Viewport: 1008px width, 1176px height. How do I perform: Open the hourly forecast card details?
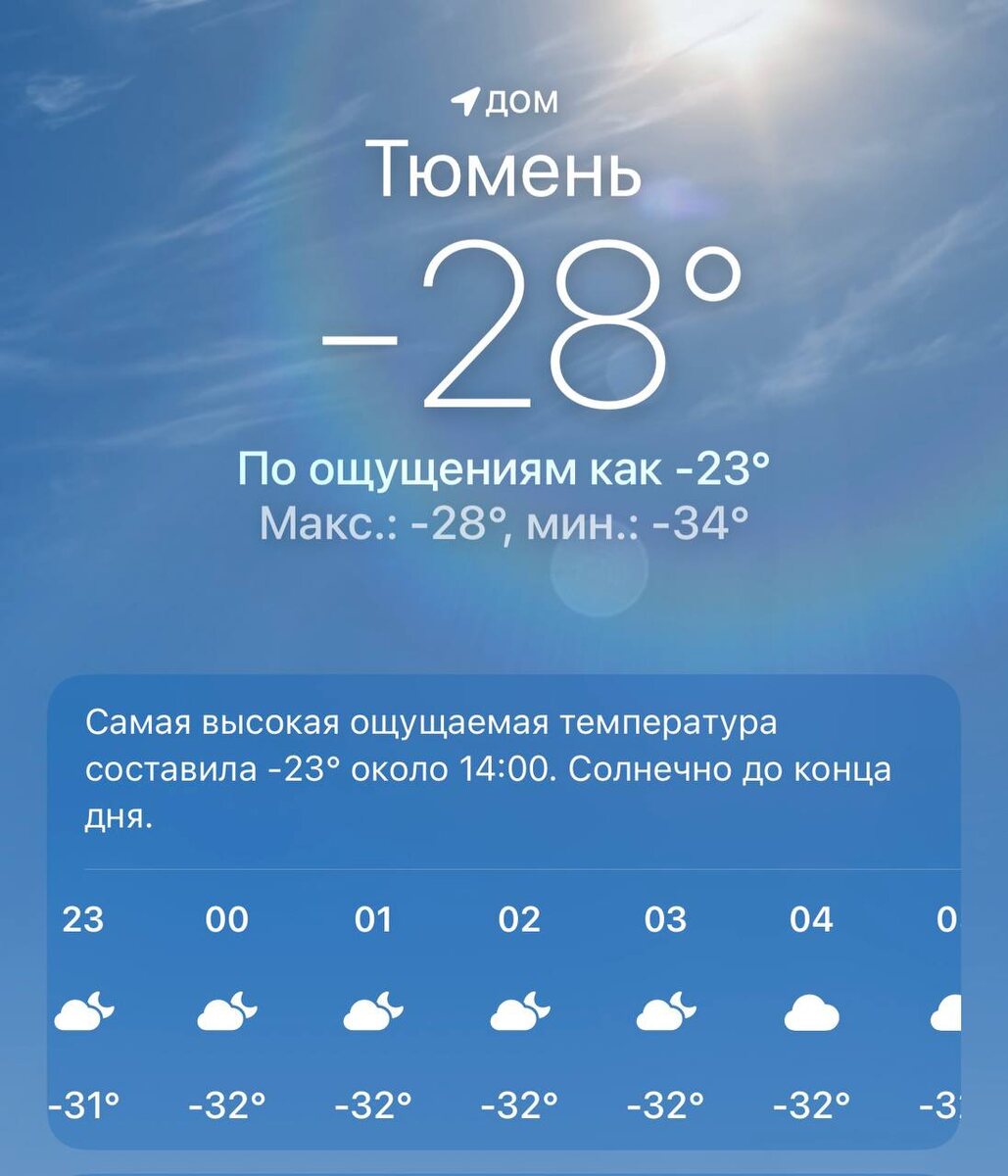tap(488, 770)
